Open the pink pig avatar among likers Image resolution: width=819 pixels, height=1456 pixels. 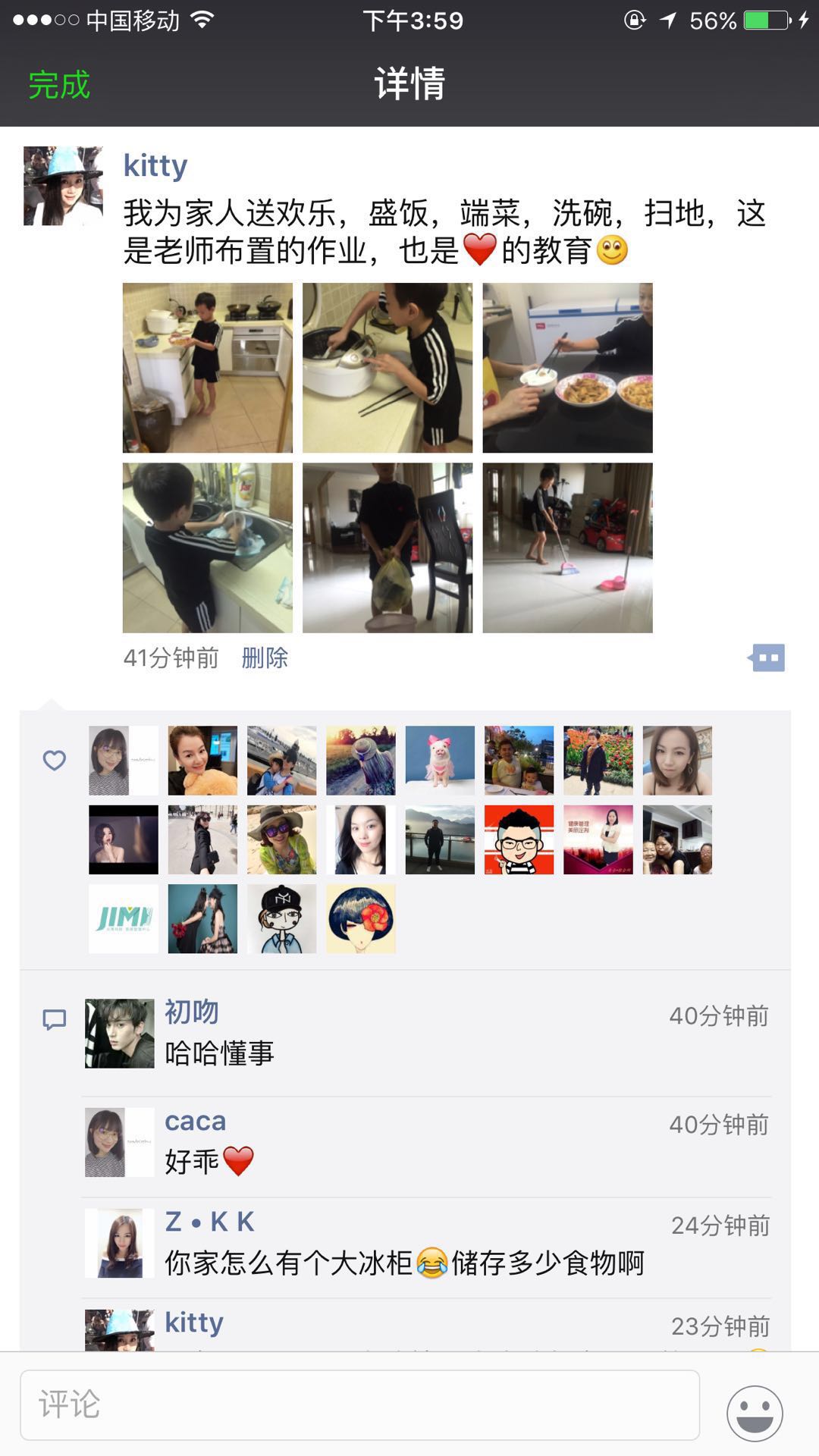pyautogui.click(x=440, y=760)
